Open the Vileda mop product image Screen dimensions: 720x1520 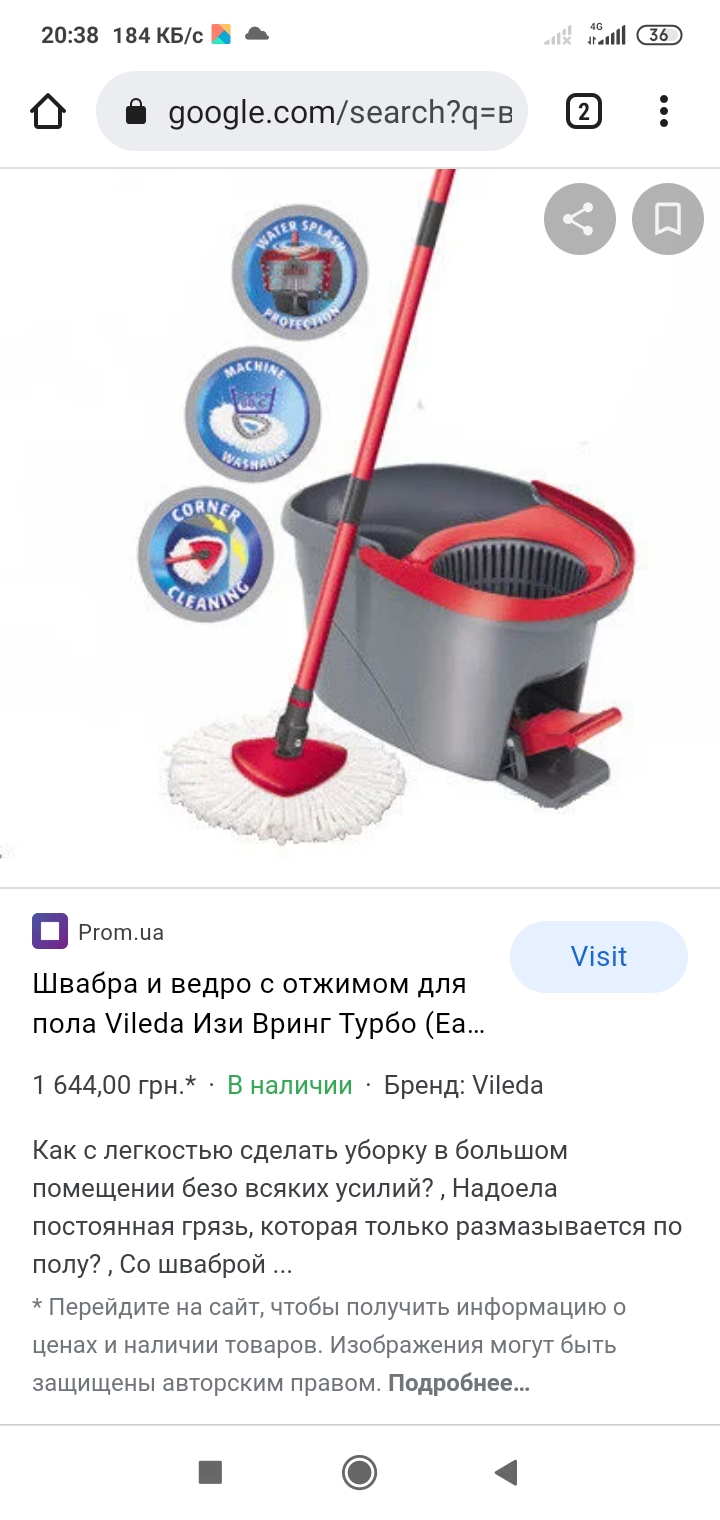coord(360,520)
